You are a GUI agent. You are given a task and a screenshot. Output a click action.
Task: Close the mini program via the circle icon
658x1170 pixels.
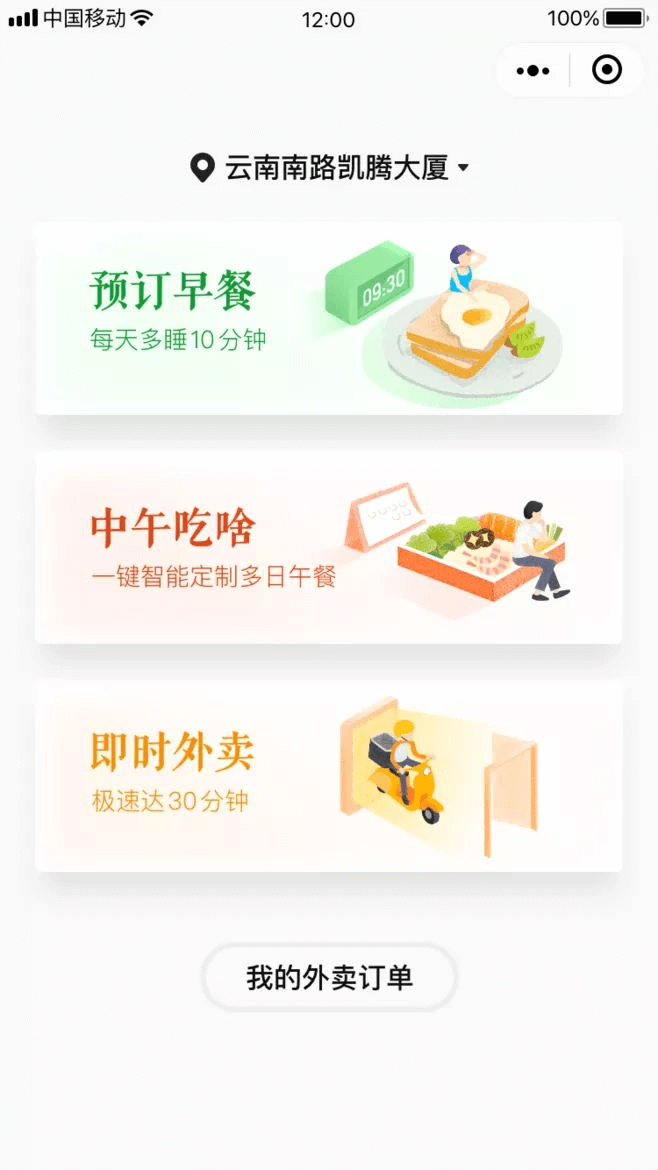pyautogui.click(x=607, y=70)
